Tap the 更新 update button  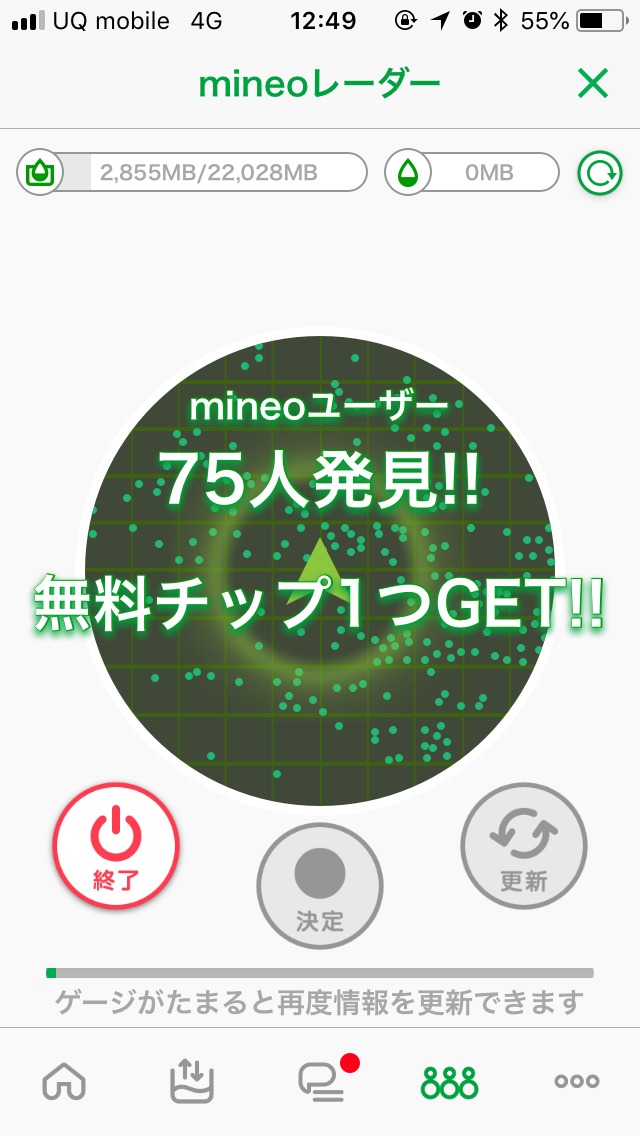pyautogui.click(x=524, y=845)
